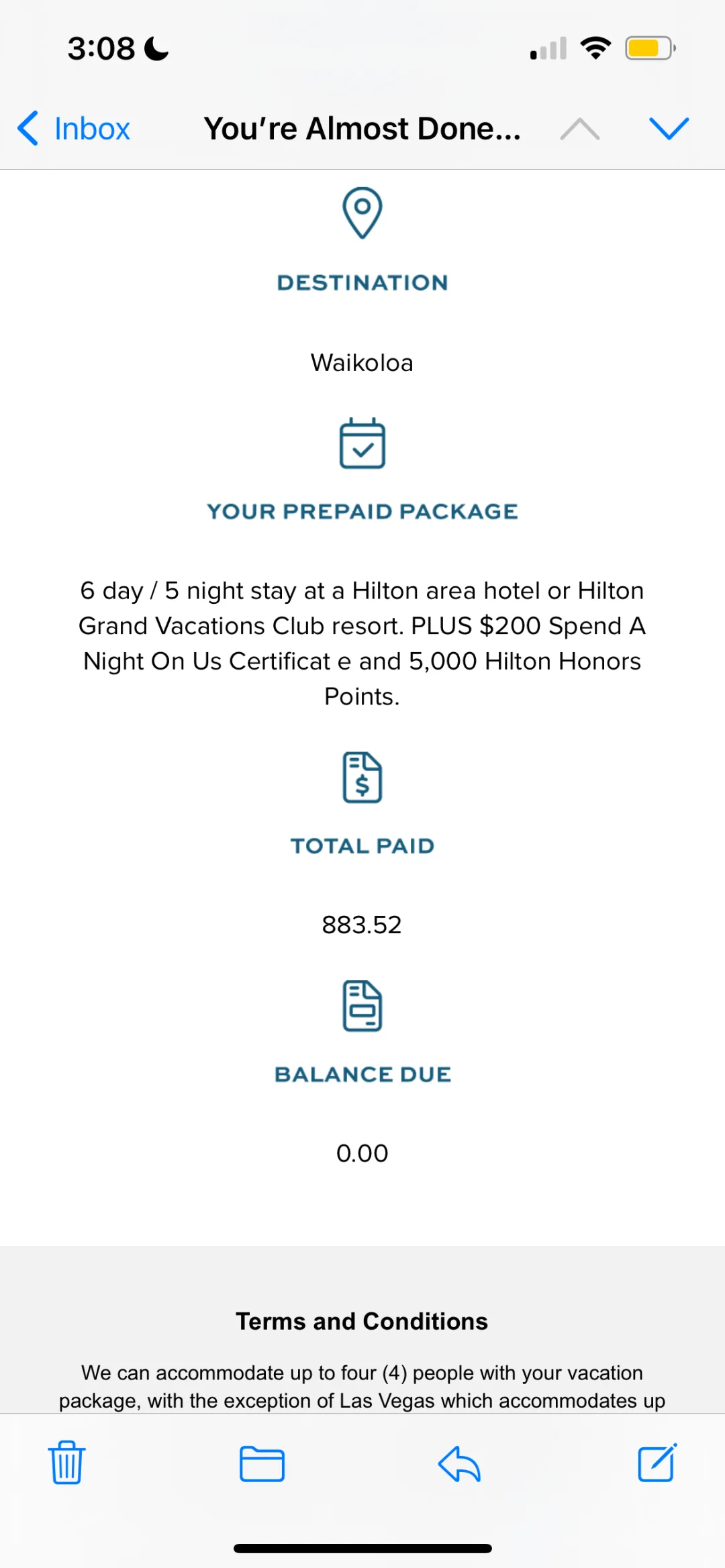Tap the document icon above Balance Due
The image size is (725, 1568).
click(x=362, y=1006)
